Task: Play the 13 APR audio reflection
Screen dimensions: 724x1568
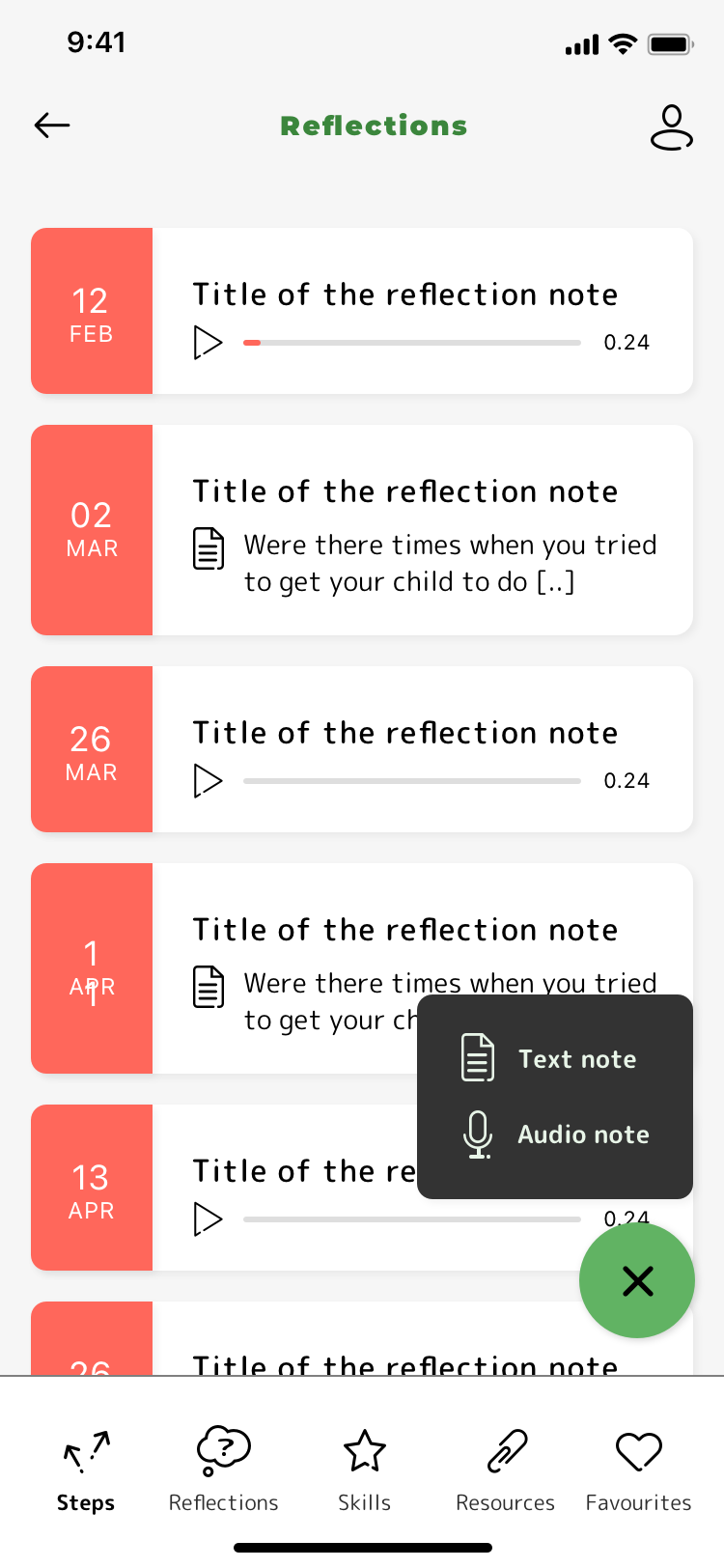Action: 208,1219
